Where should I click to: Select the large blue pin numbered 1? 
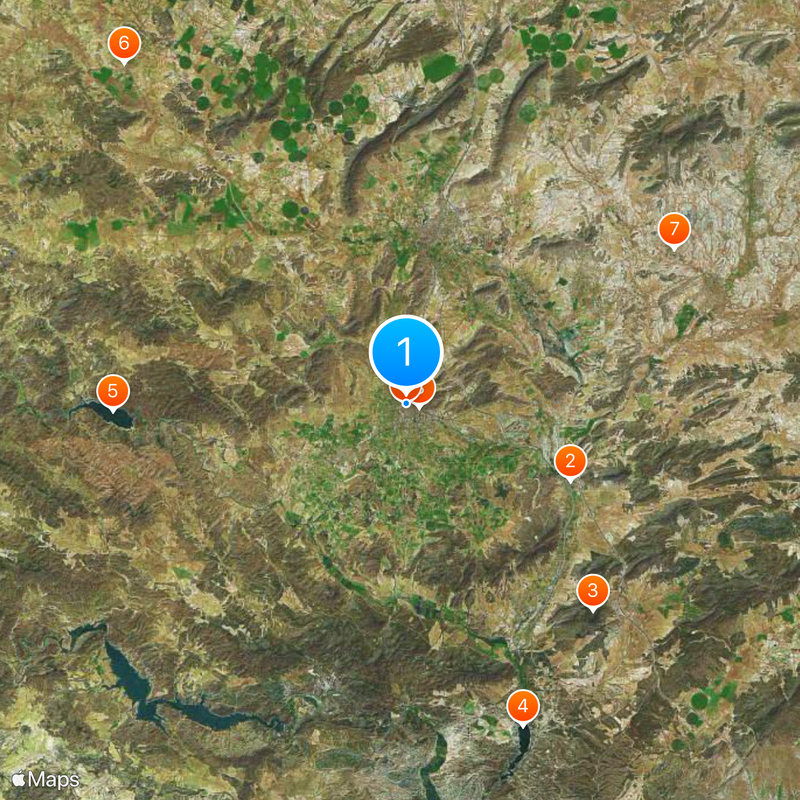(406, 352)
